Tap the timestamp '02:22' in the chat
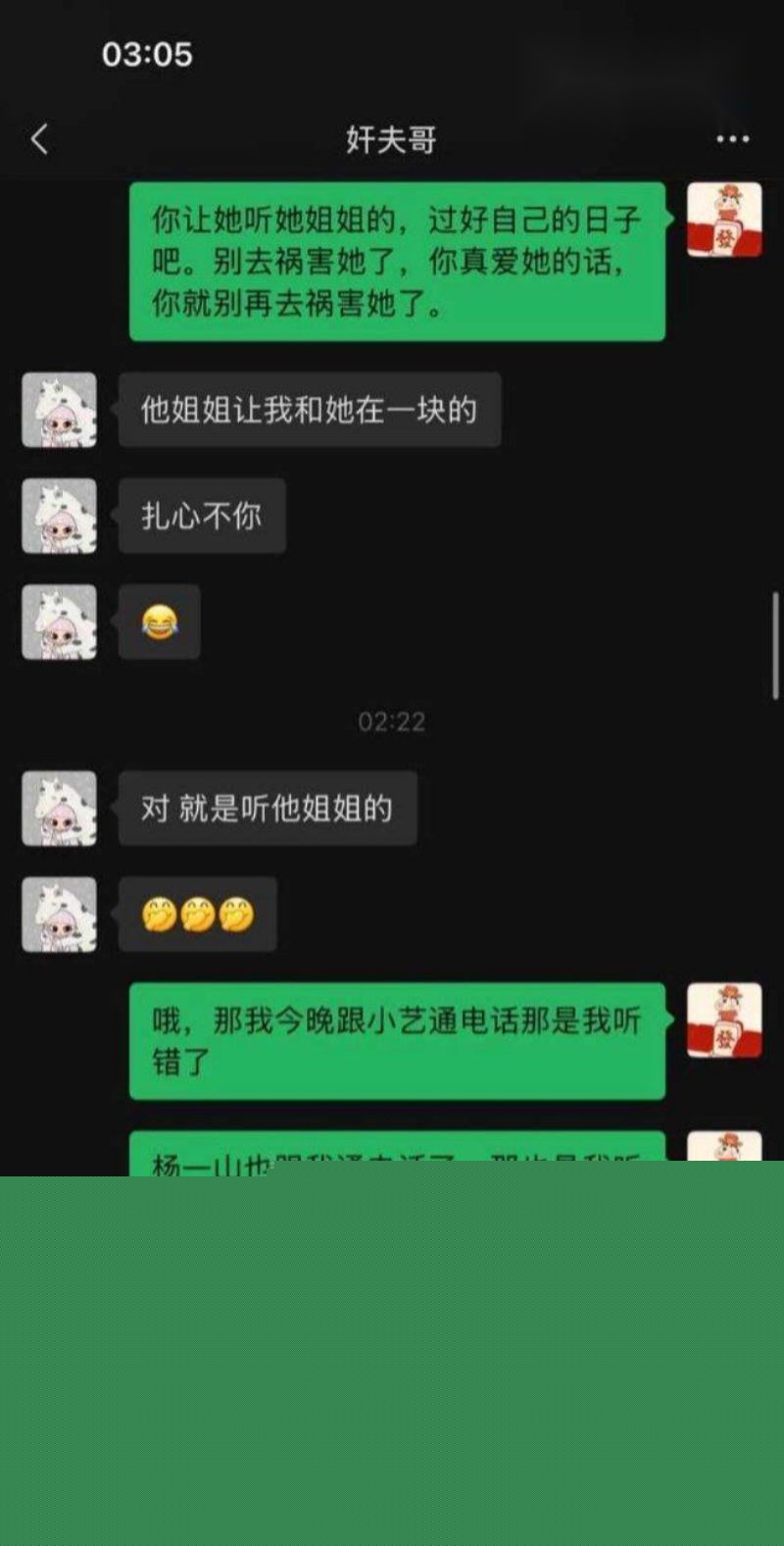Screen dimensions: 784x1546 [391, 723]
